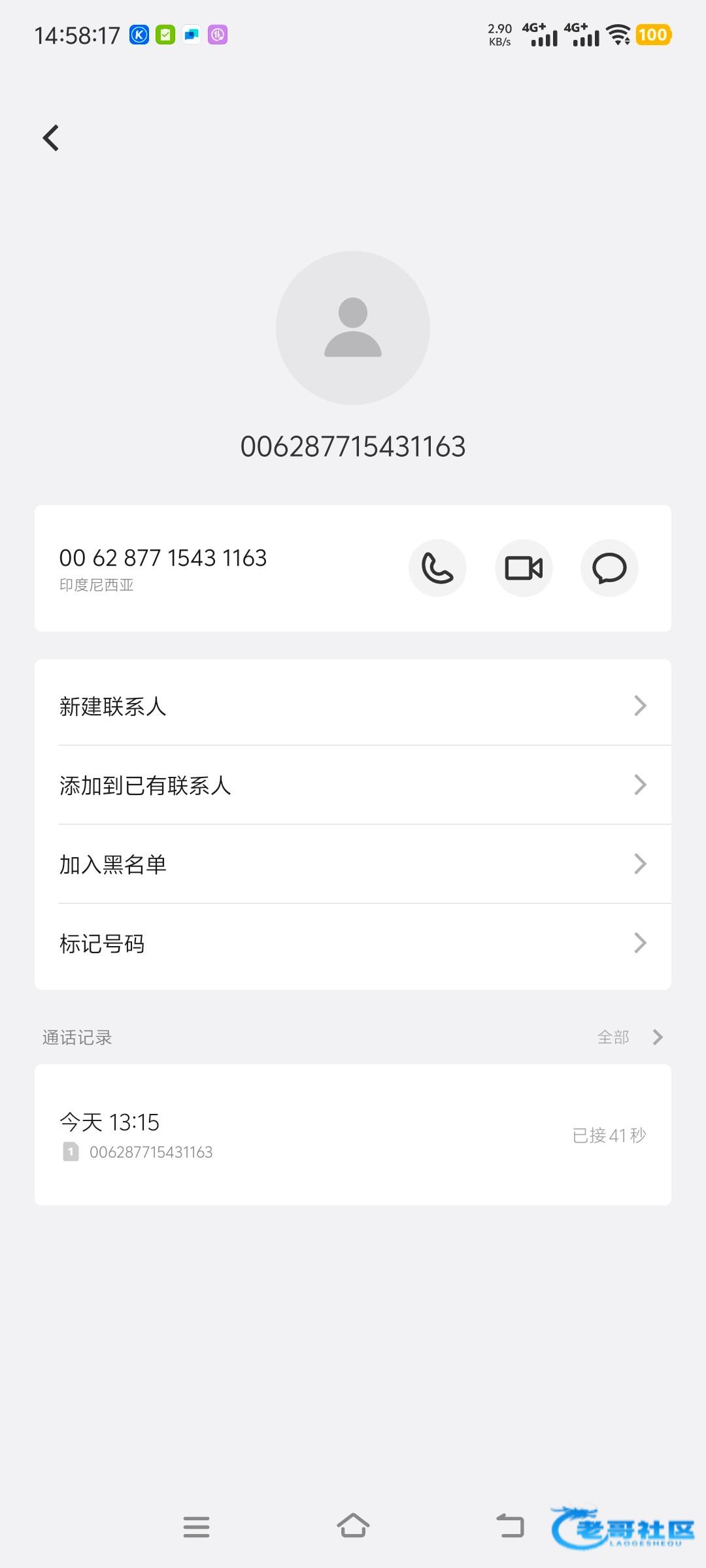Tap the contact avatar placeholder
706x1568 pixels.
point(353,327)
